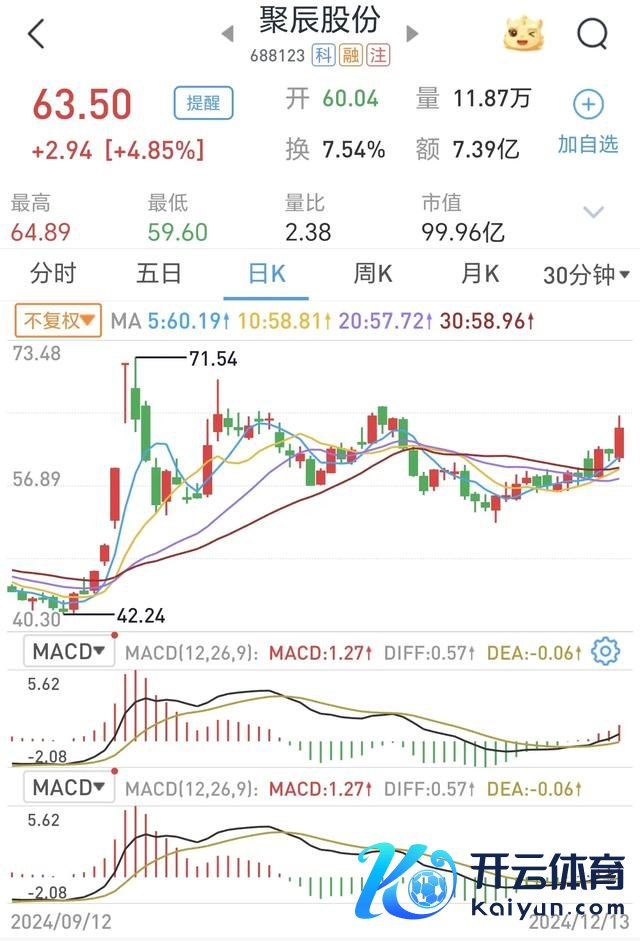
Task: Jump to the next stock arrow
Action: 411,34
